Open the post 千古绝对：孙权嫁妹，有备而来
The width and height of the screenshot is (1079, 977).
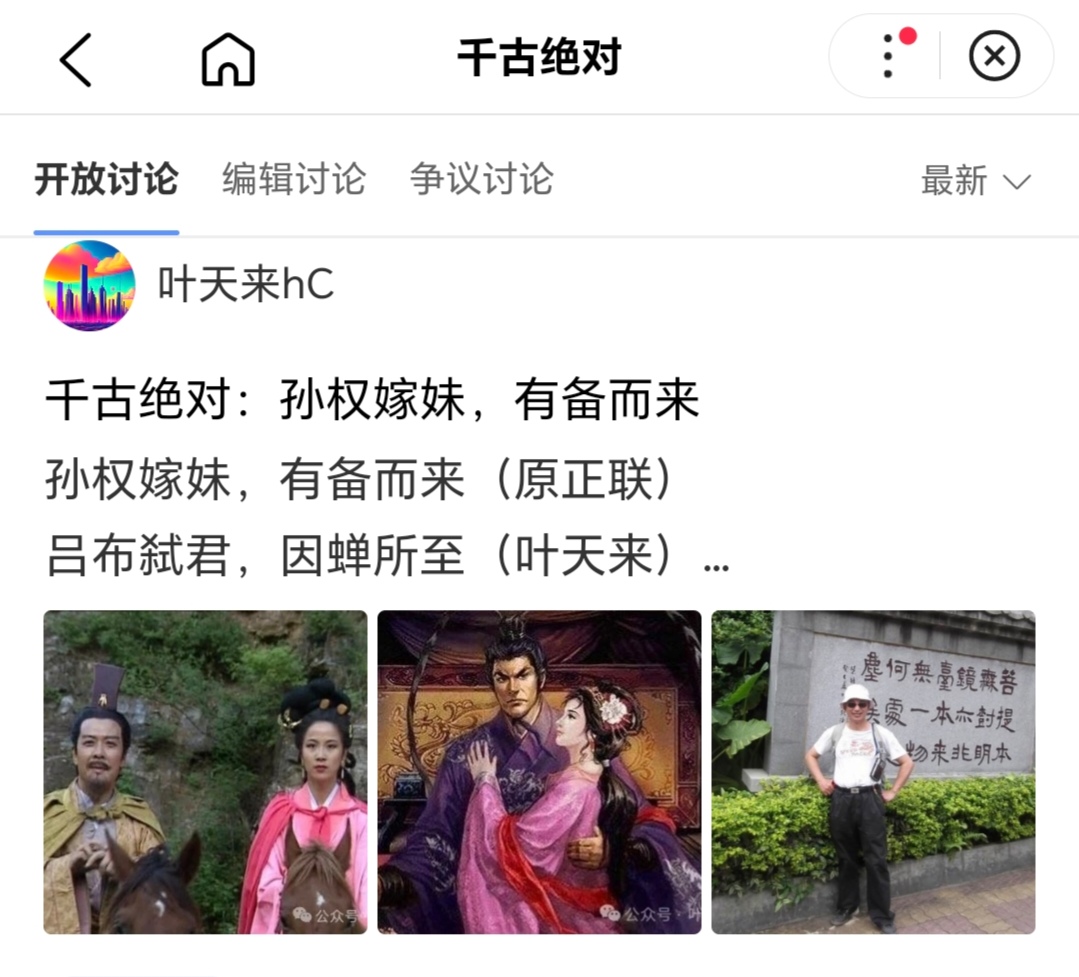click(x=372, y=402)
